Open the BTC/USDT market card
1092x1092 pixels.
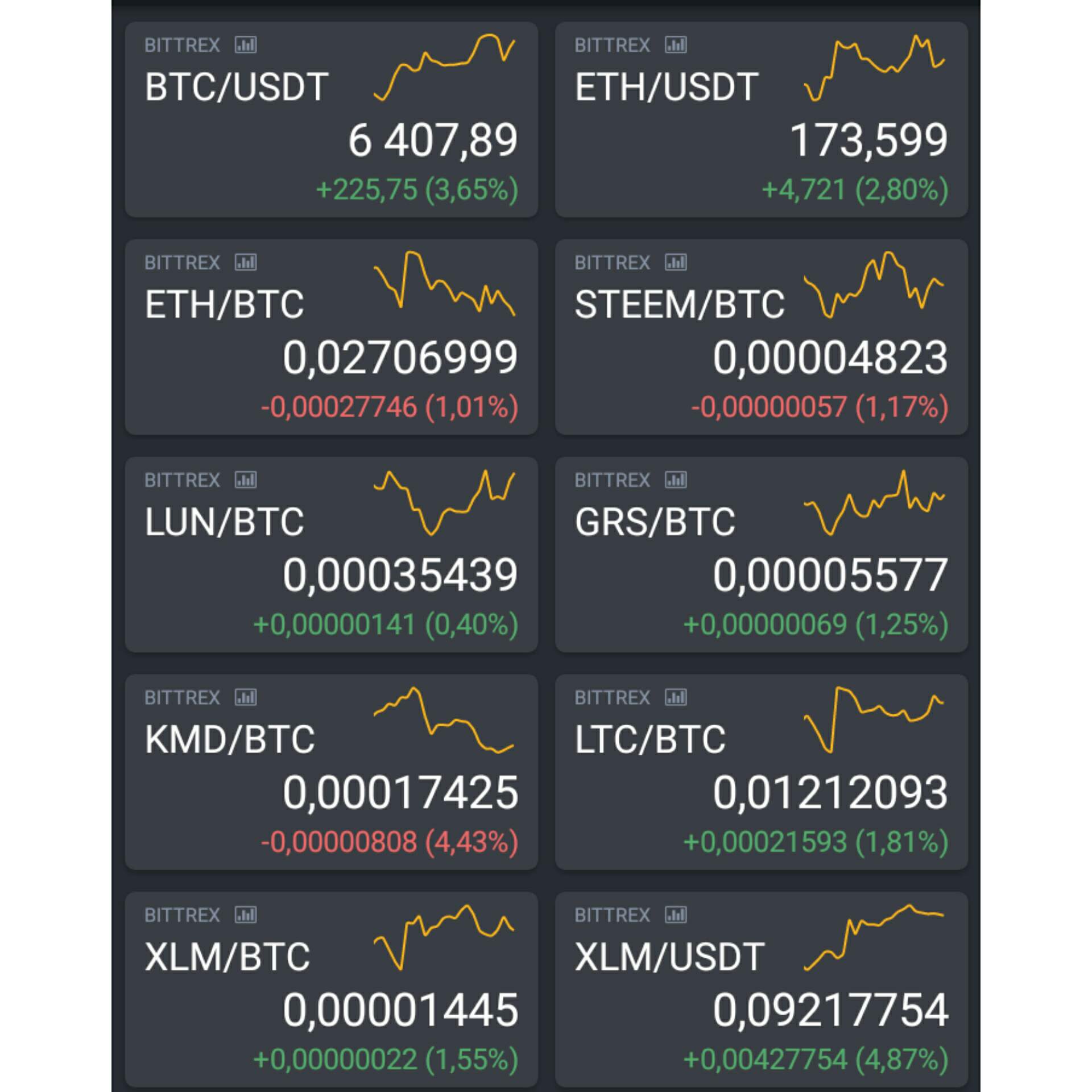click(x=331, y=119)
